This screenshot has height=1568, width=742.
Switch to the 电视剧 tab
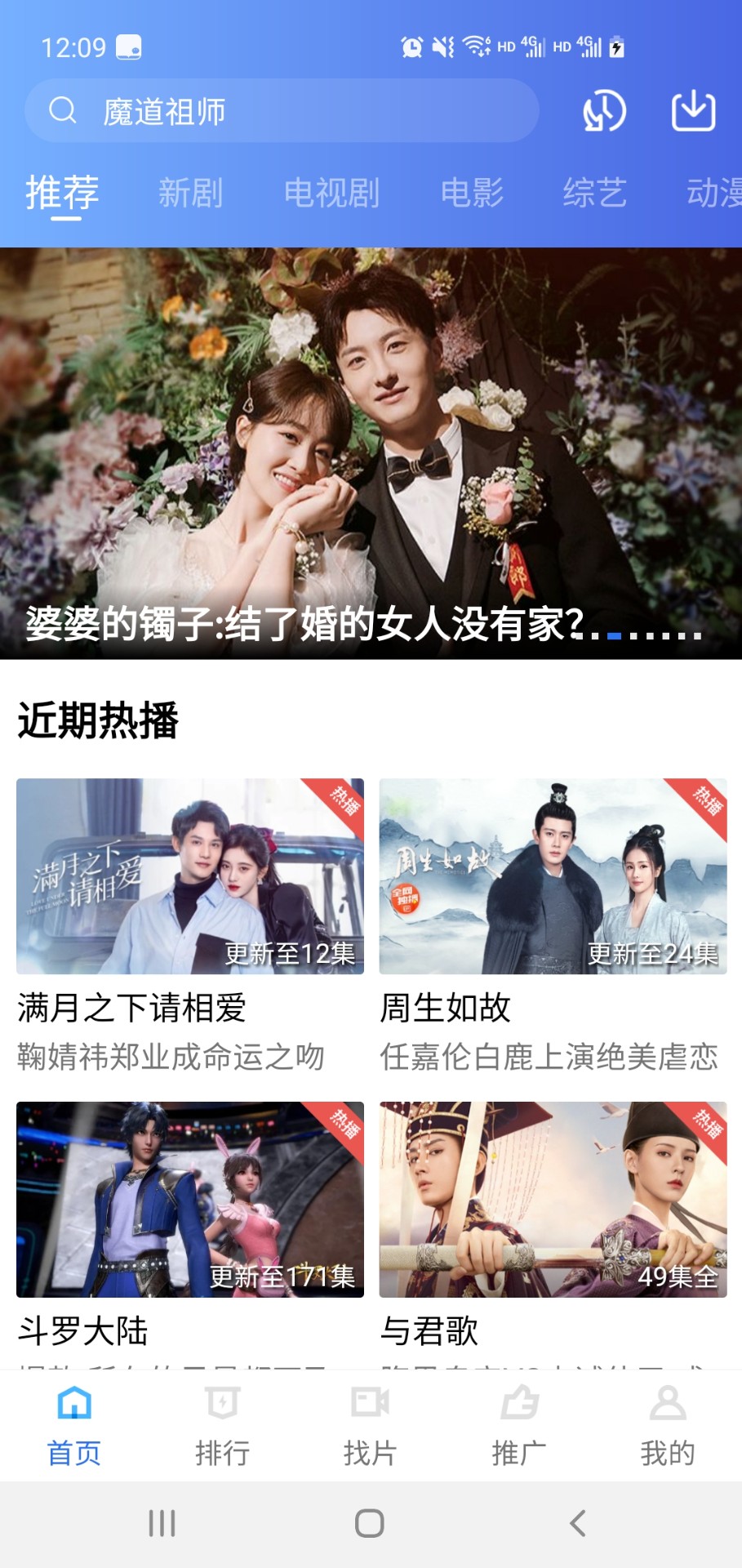(x=330, y=194)
